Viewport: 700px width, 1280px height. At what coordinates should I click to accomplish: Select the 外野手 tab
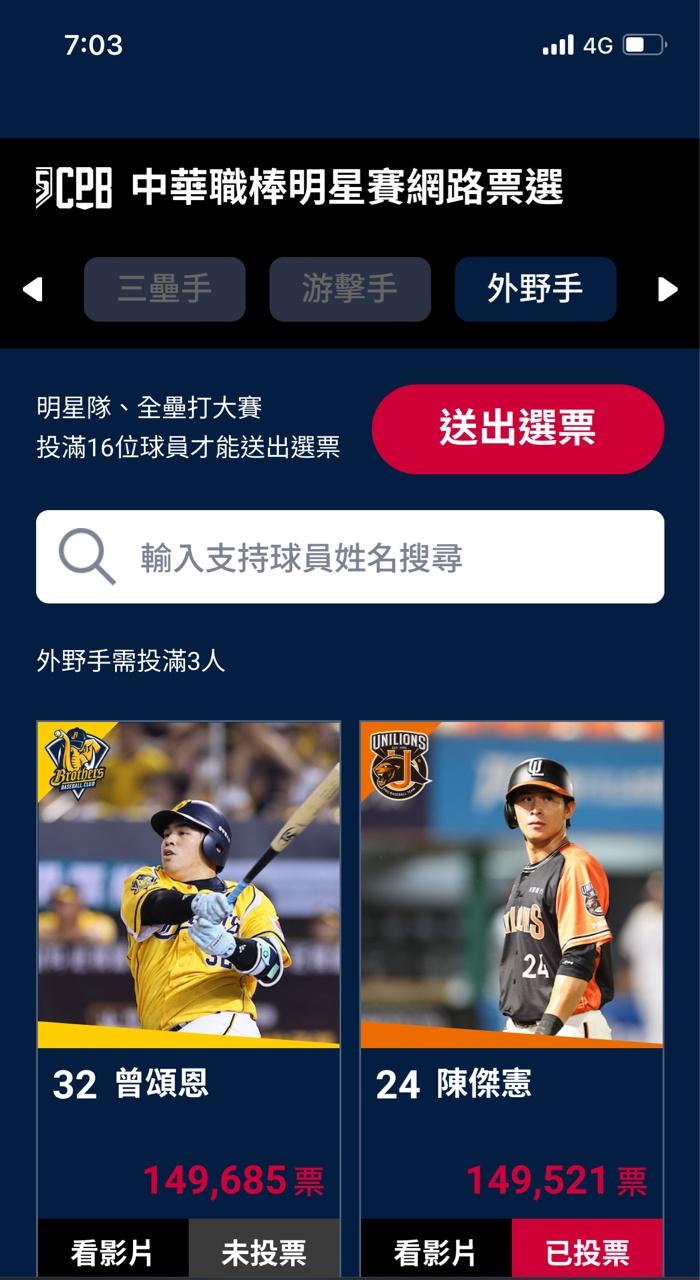[x=535, y=289]
